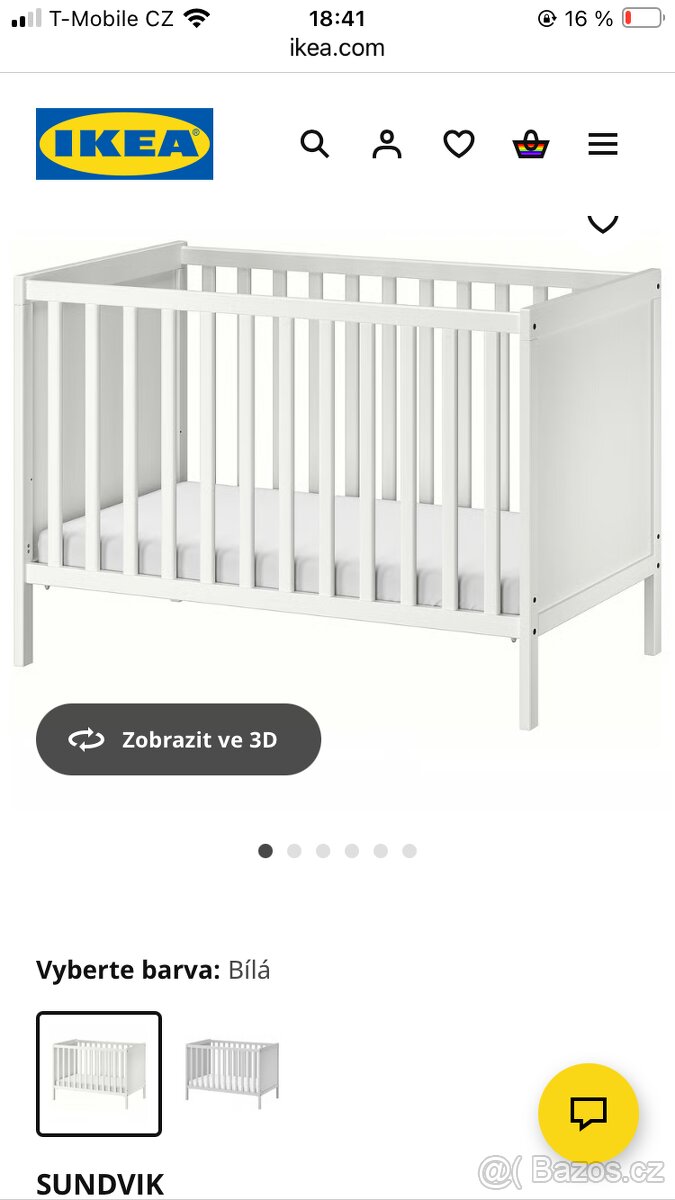Screen dimensions: 675x1200
Task: Tap Zobrazit ve 3D button
Action: [178, 740]
